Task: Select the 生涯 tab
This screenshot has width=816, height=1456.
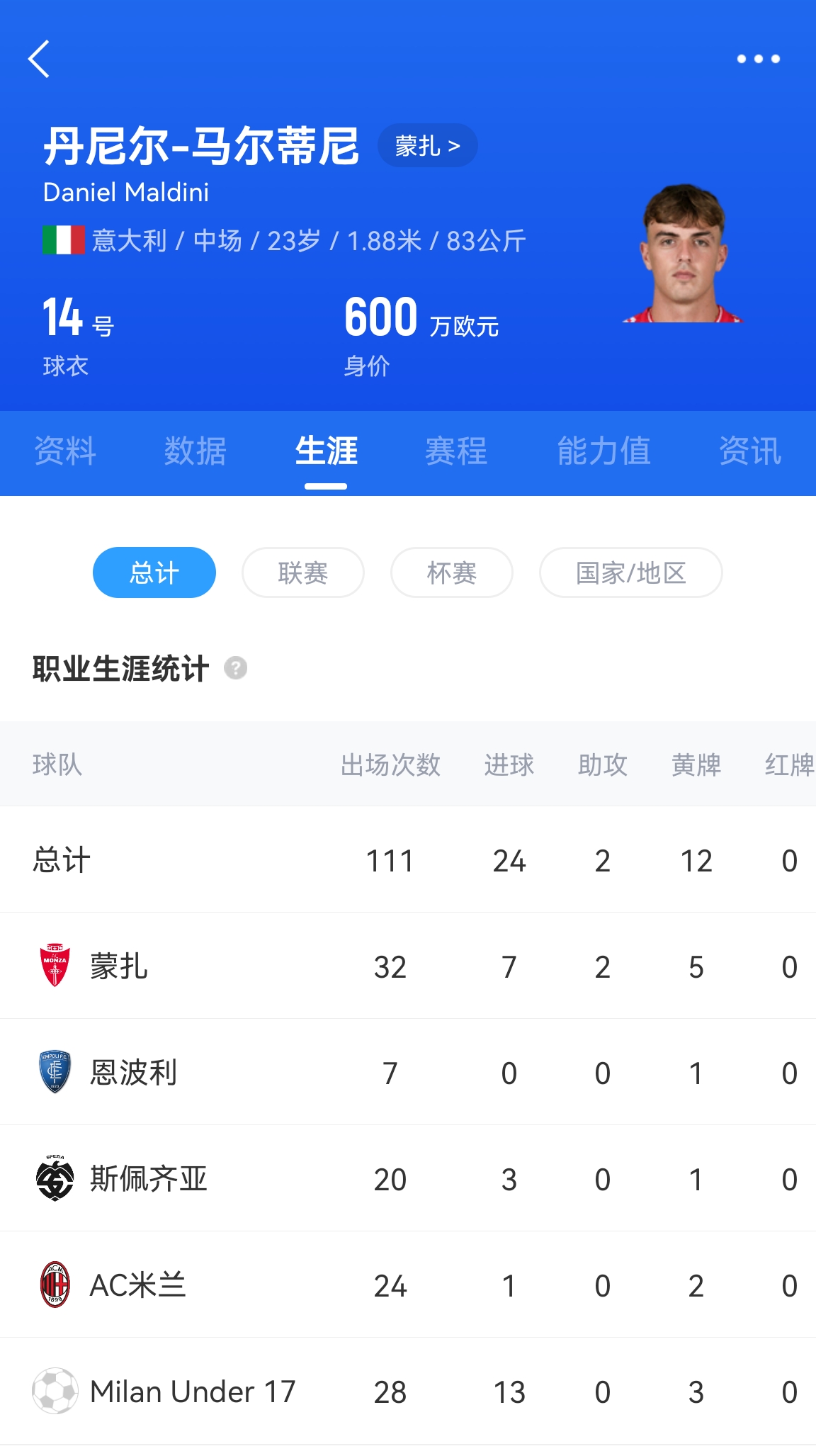Action: coord(326,451)
